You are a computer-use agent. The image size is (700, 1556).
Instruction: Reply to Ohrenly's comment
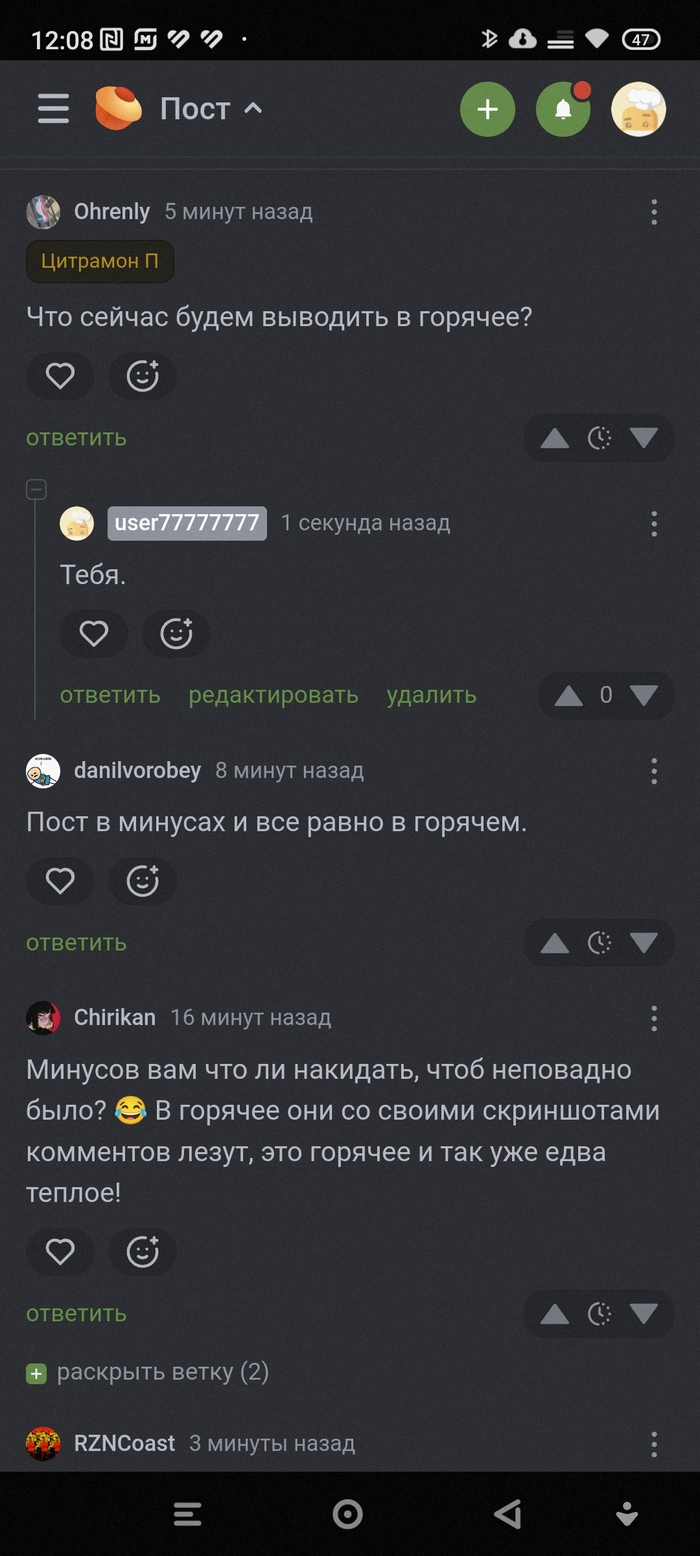[76, 437]
